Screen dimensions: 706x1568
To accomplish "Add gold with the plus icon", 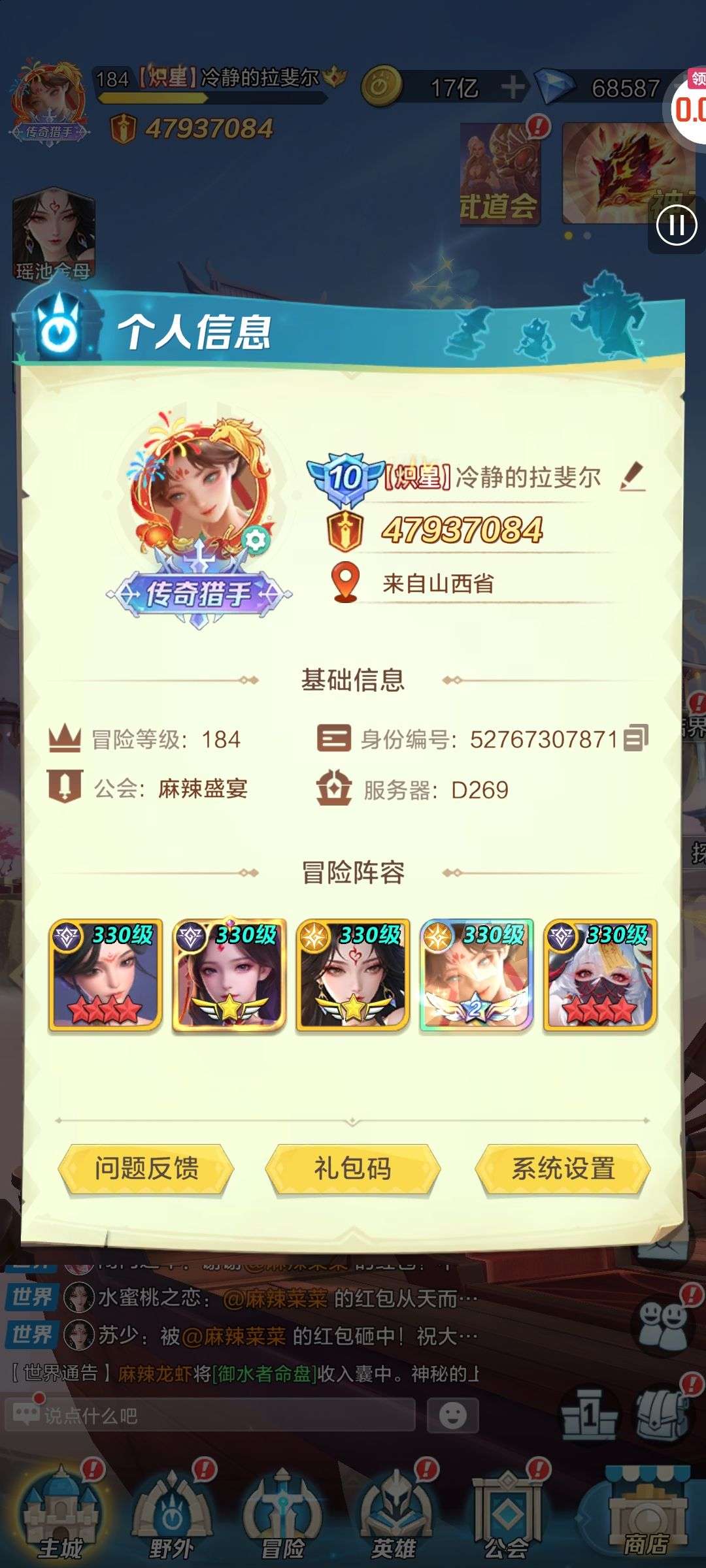I will pos(513,87).
